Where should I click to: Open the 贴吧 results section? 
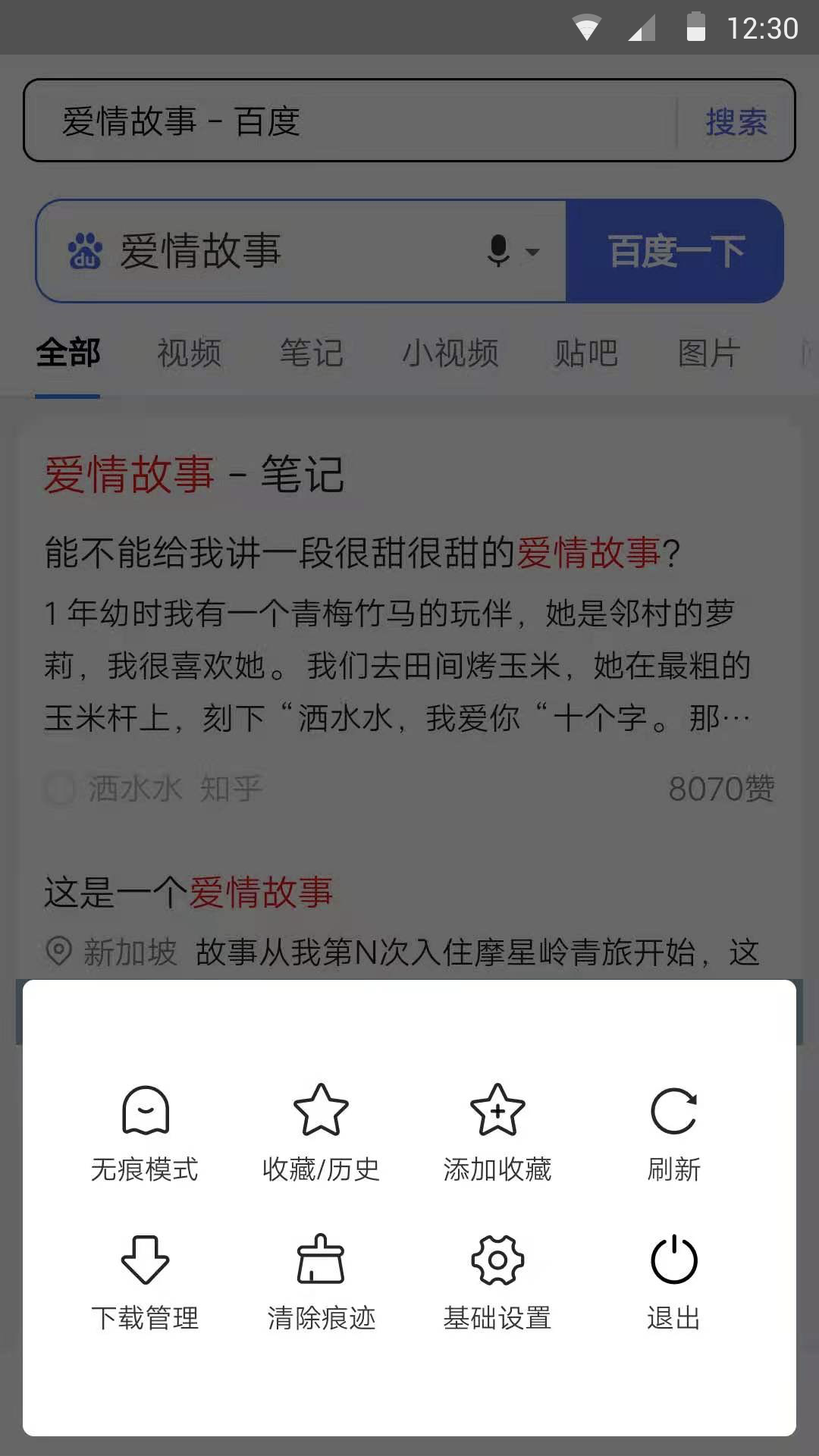[x=585, y=353]
